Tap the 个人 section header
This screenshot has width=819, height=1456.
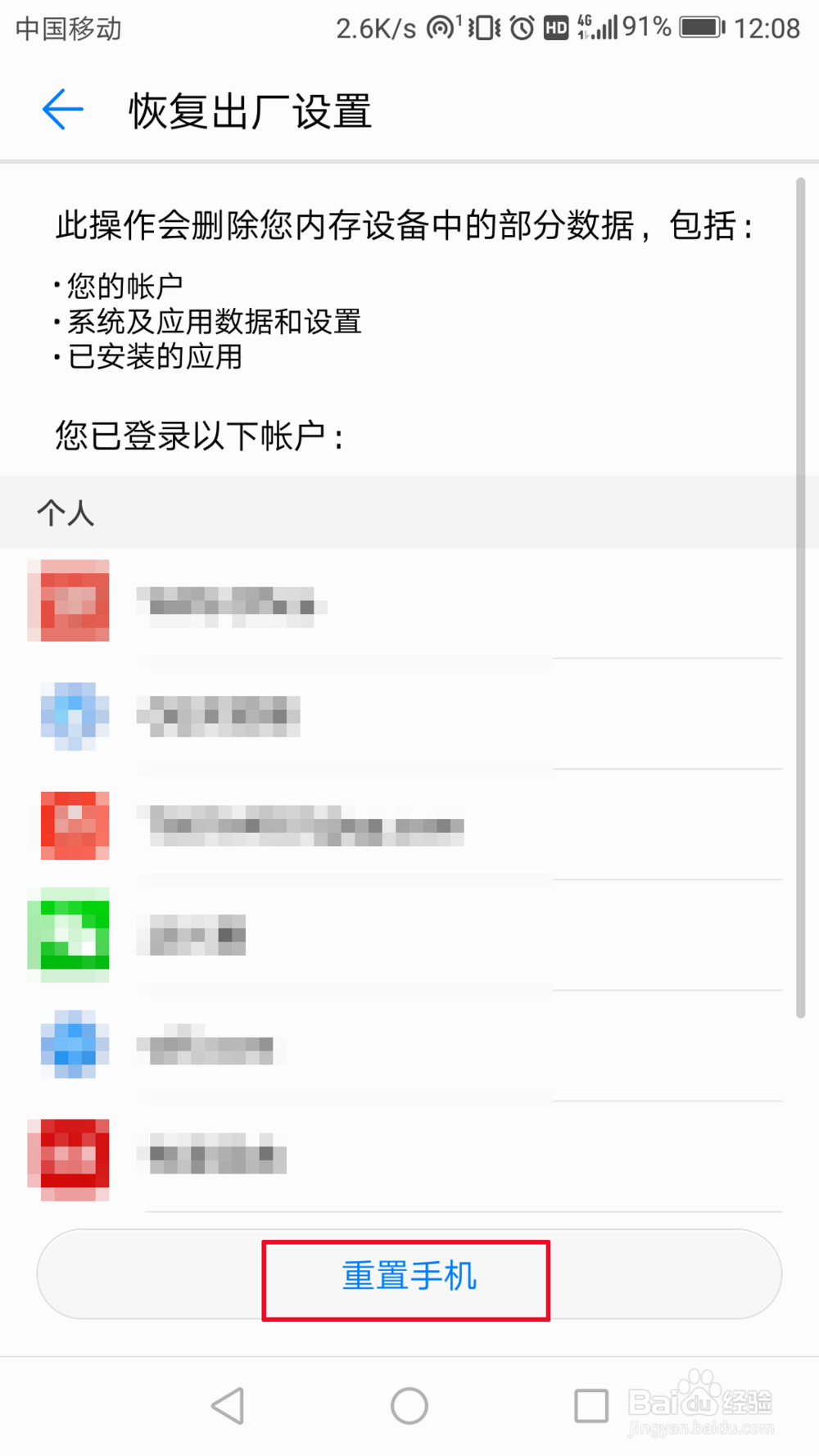66,511
